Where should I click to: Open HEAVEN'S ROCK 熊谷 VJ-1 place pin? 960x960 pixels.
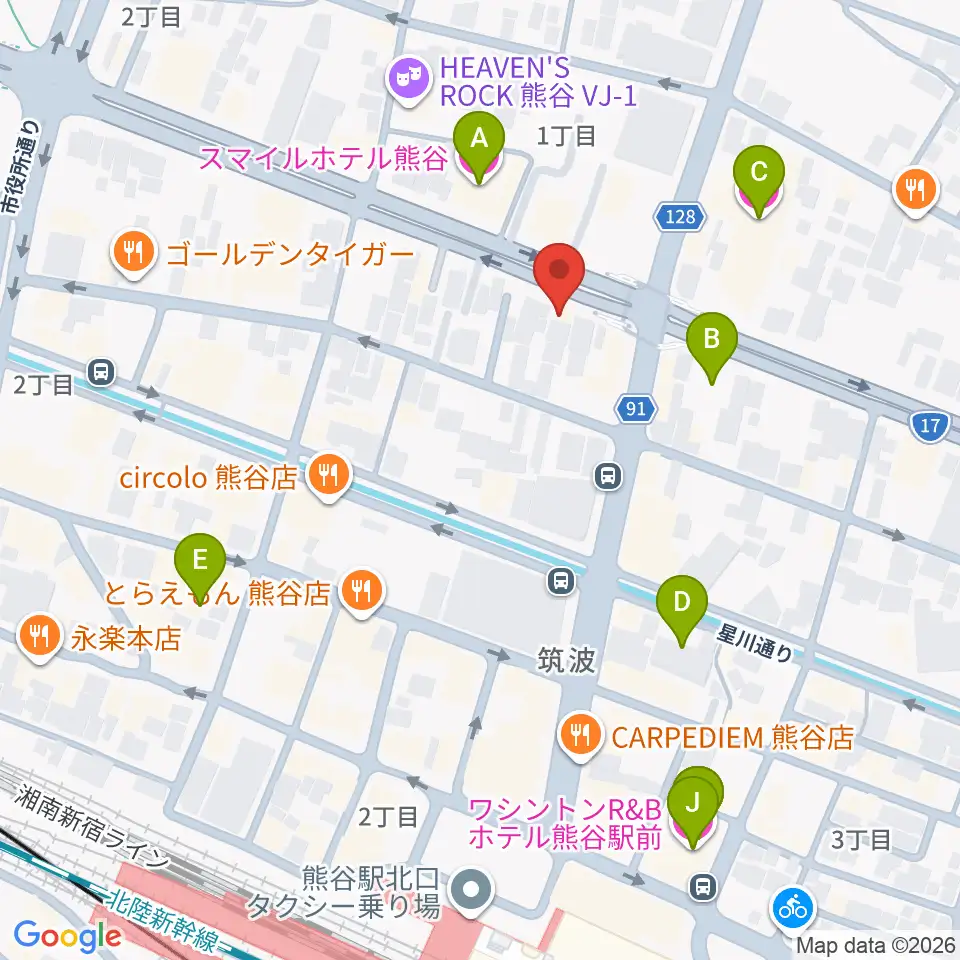click(x=409, y=80)
